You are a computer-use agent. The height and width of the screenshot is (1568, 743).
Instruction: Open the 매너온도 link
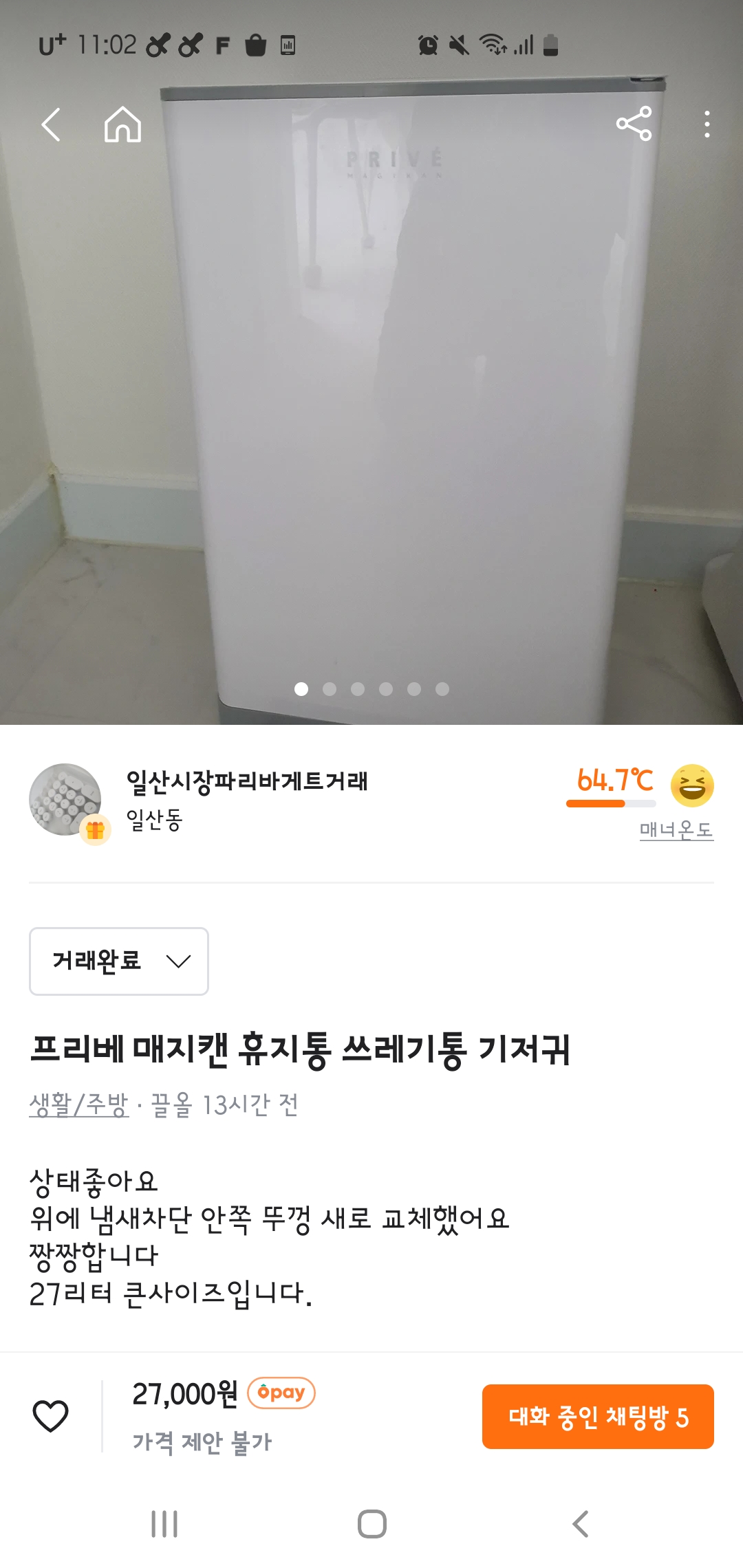click(676, 830)
